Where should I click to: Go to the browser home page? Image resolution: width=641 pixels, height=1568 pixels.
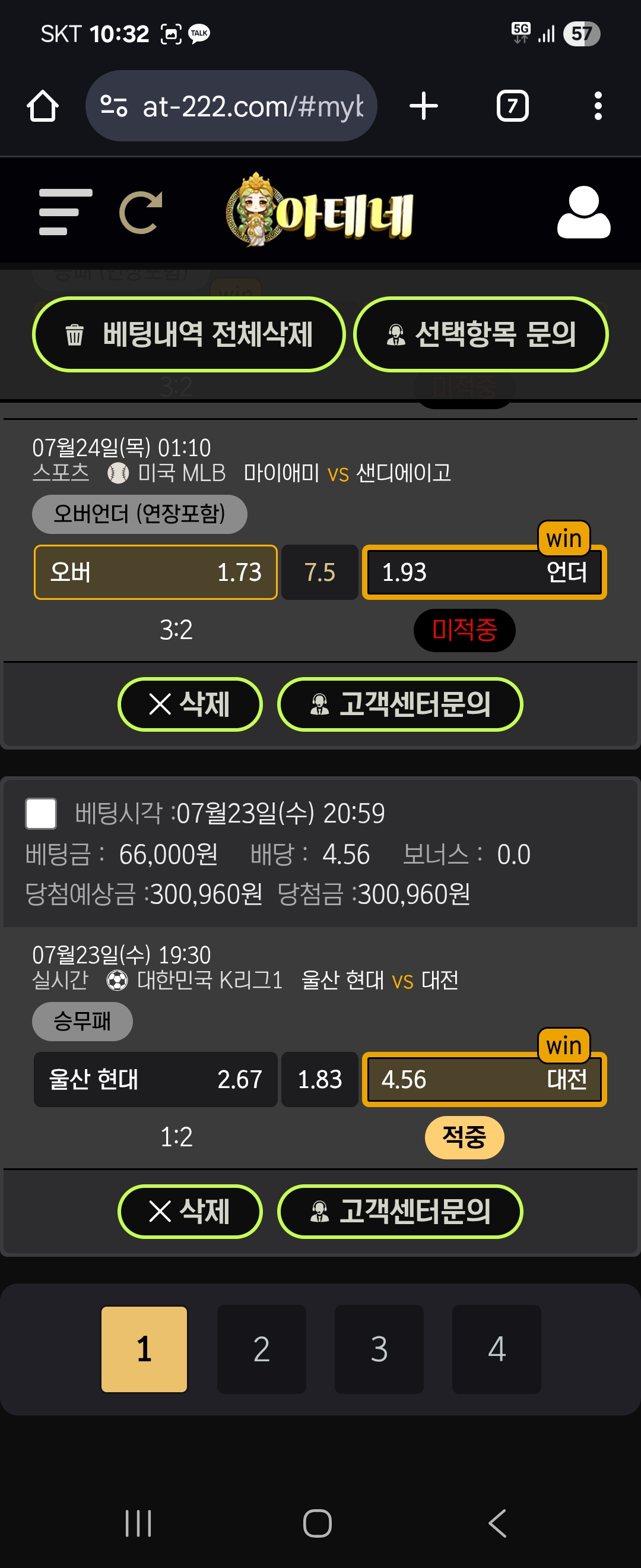pyautogui.click(x=43, y=106)
